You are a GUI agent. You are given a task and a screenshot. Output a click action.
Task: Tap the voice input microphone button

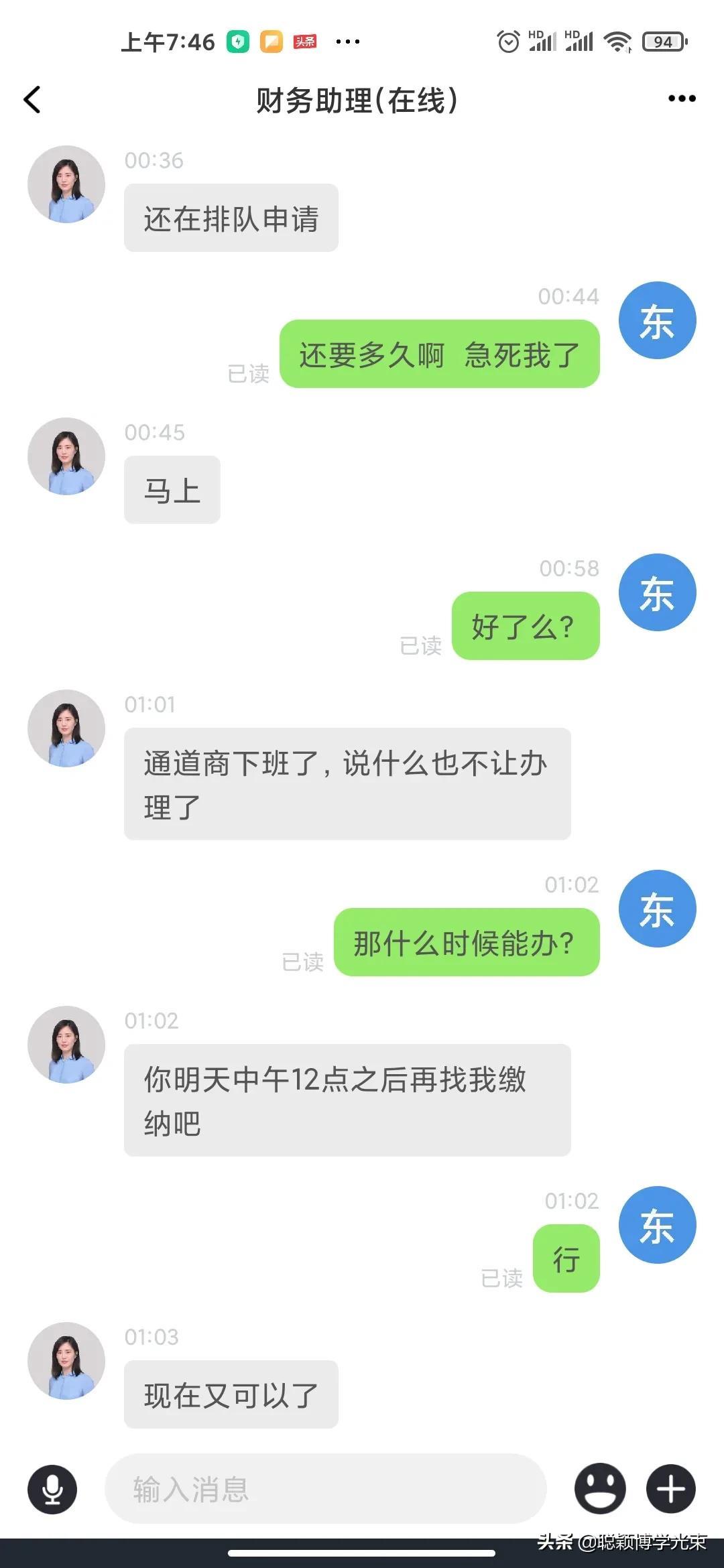[x=52, y=1489]
